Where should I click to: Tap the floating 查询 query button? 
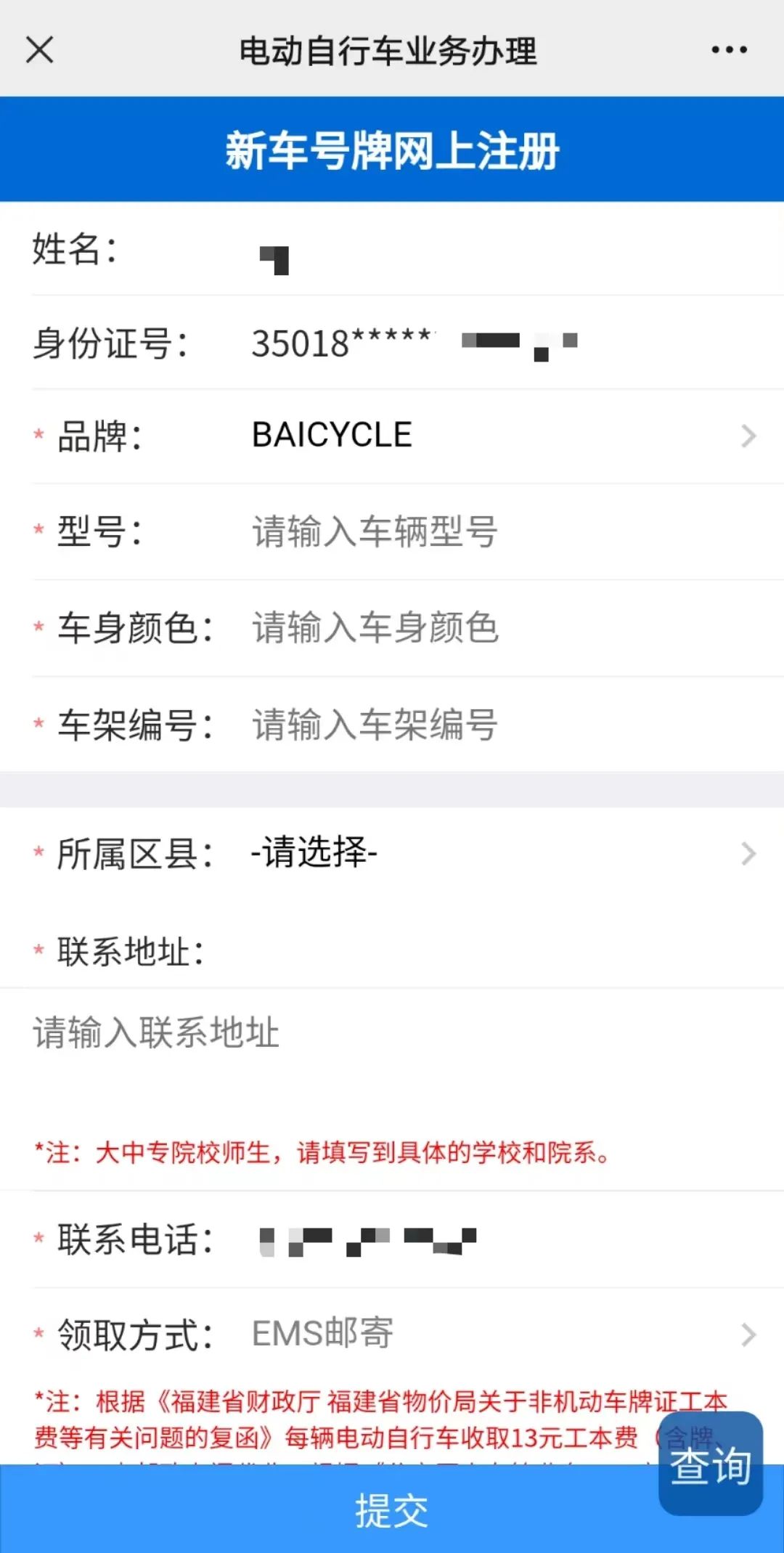point(710,1464)
